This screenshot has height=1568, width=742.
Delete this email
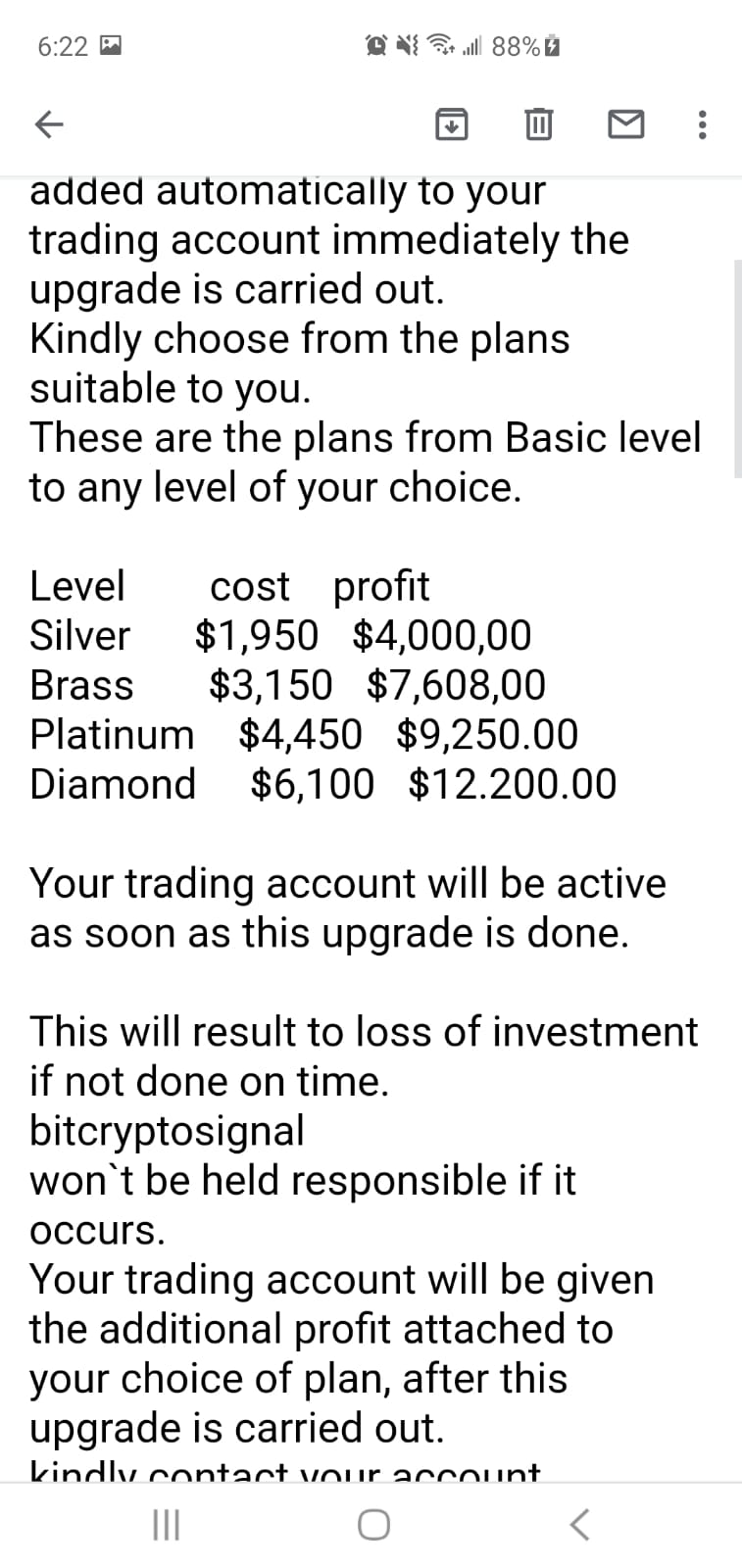click(538, 124)
